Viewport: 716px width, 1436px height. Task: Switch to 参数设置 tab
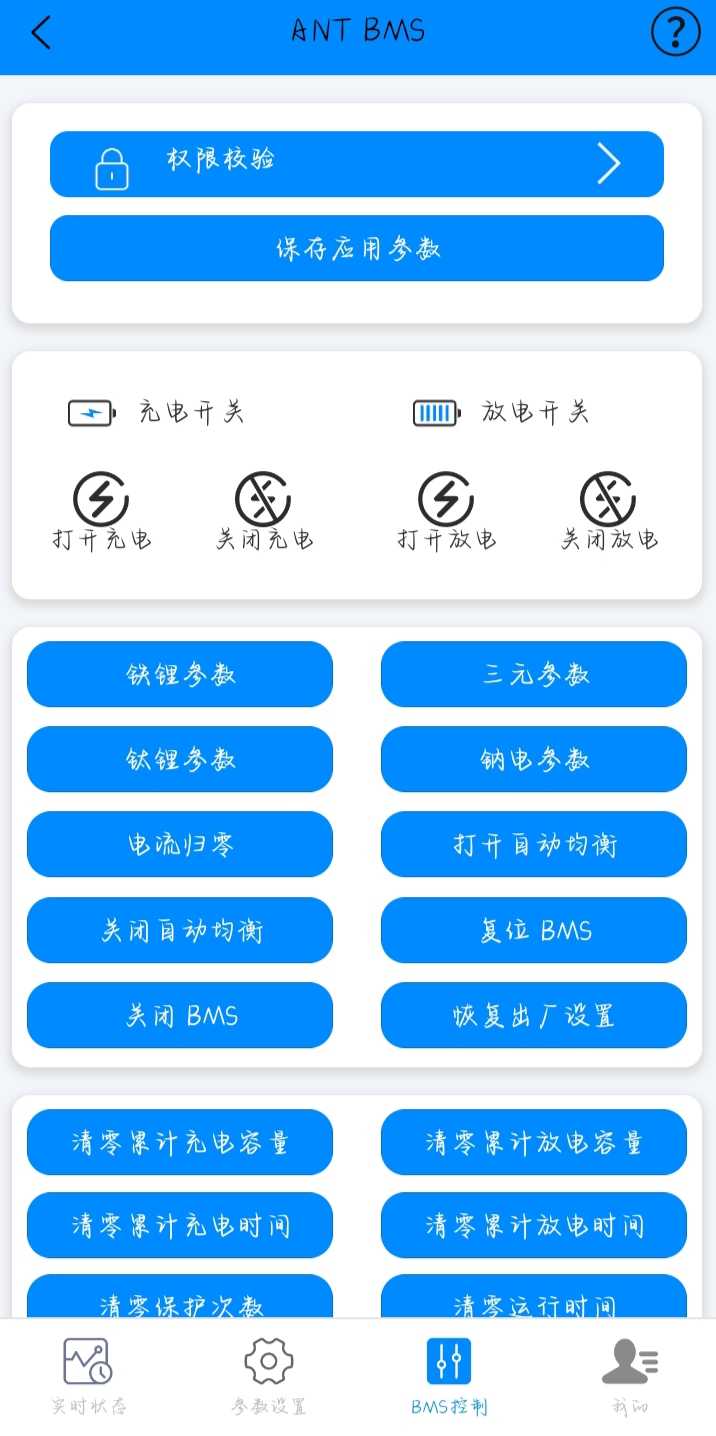(268, 1376)
